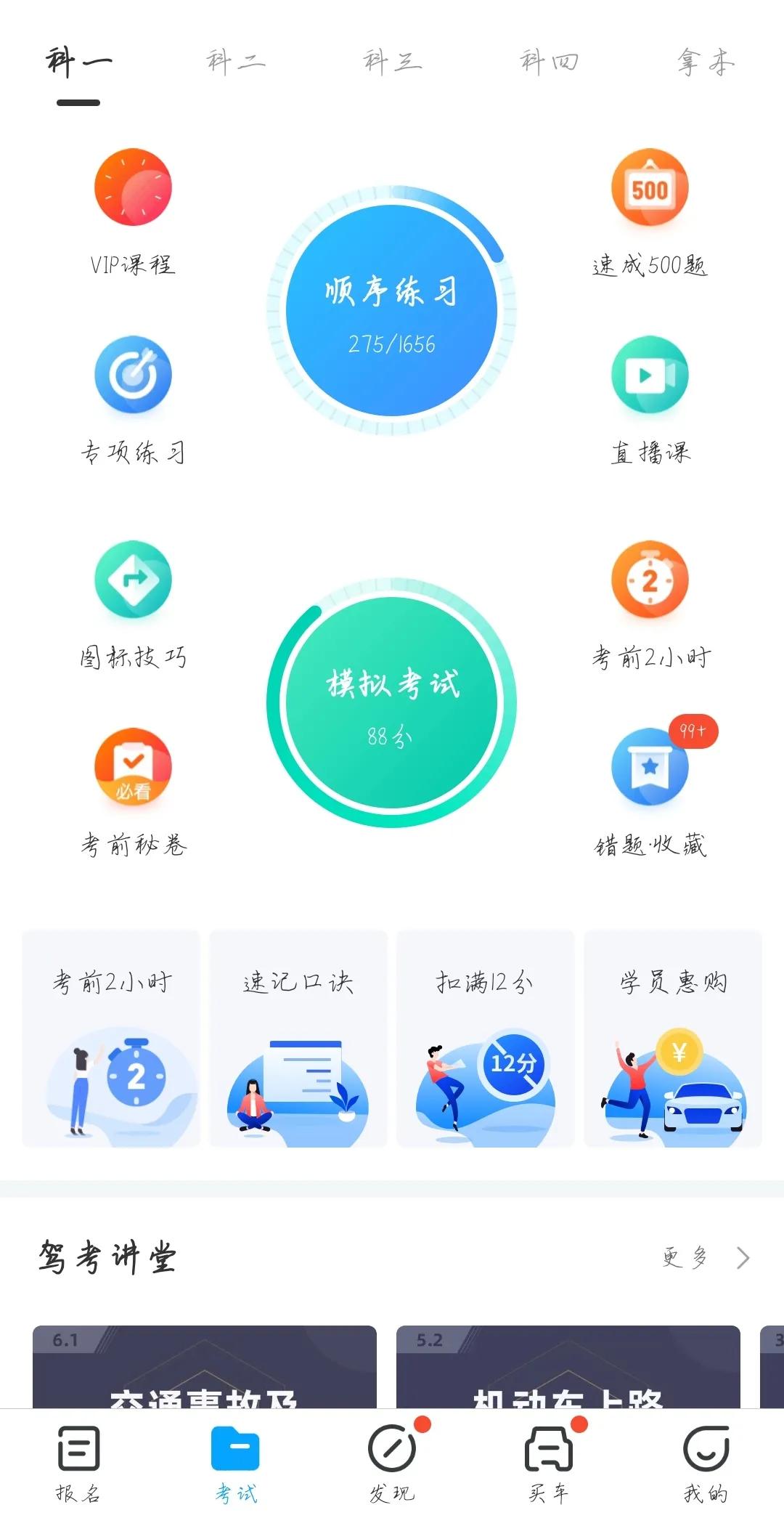Image resolution: width=784 pixels, height=1518 pixels.
Task: Open 专项练习
Action: tap(133, 400)
